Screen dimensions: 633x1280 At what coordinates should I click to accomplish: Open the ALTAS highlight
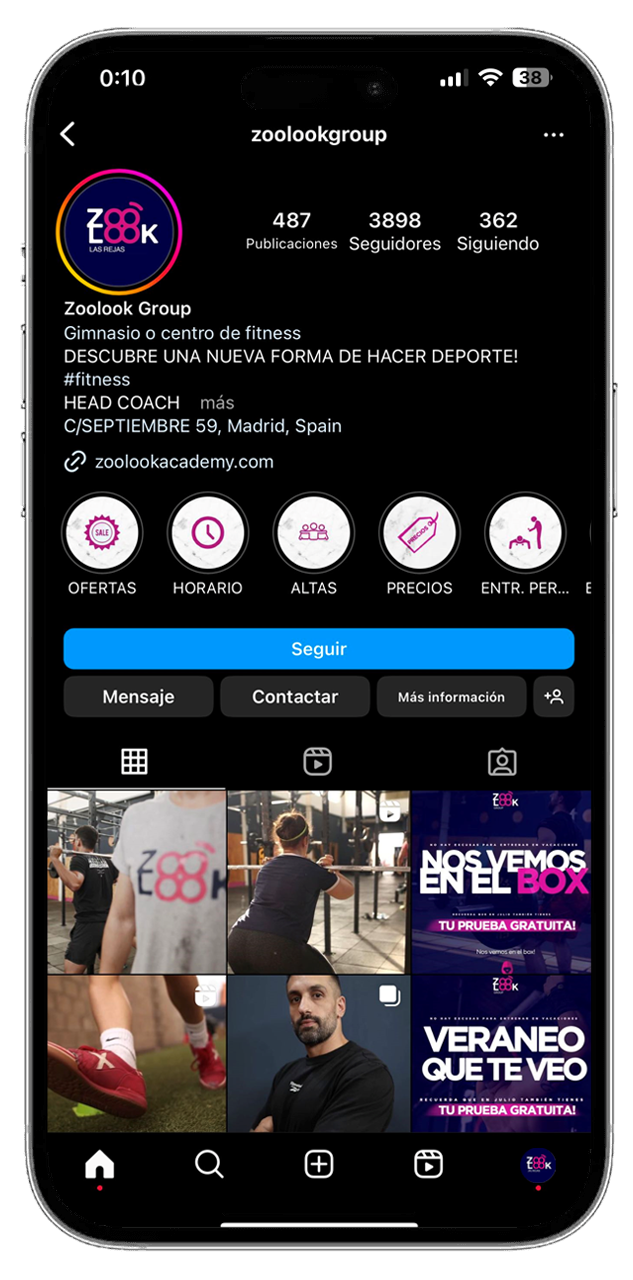[313, 534]
